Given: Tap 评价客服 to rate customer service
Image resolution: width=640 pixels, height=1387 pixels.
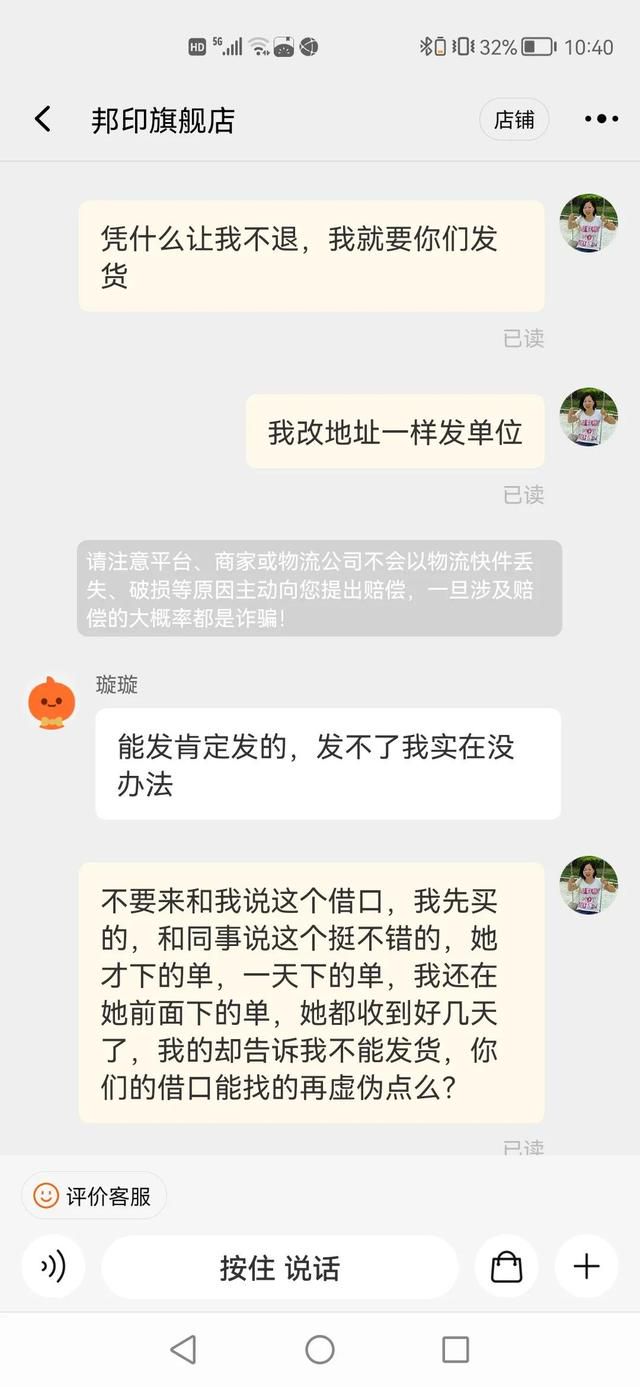Looking at the screenshot, I should pos(94,1195).
